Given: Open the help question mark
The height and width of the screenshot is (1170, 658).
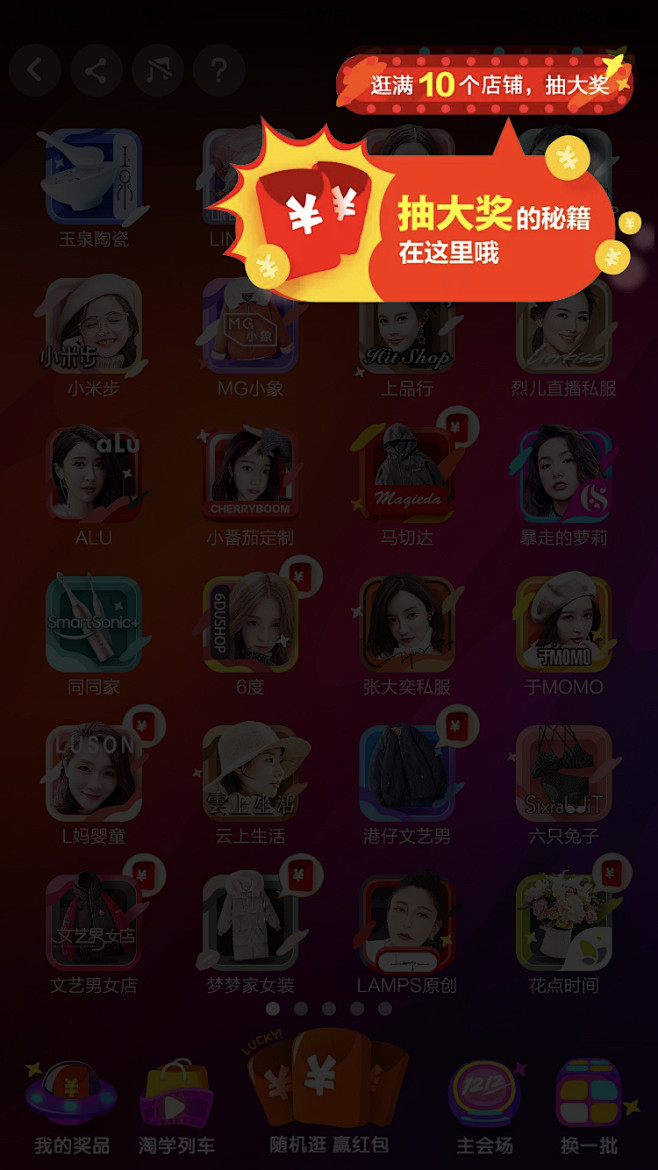Looking at the screenshot, I should (219, 70).
